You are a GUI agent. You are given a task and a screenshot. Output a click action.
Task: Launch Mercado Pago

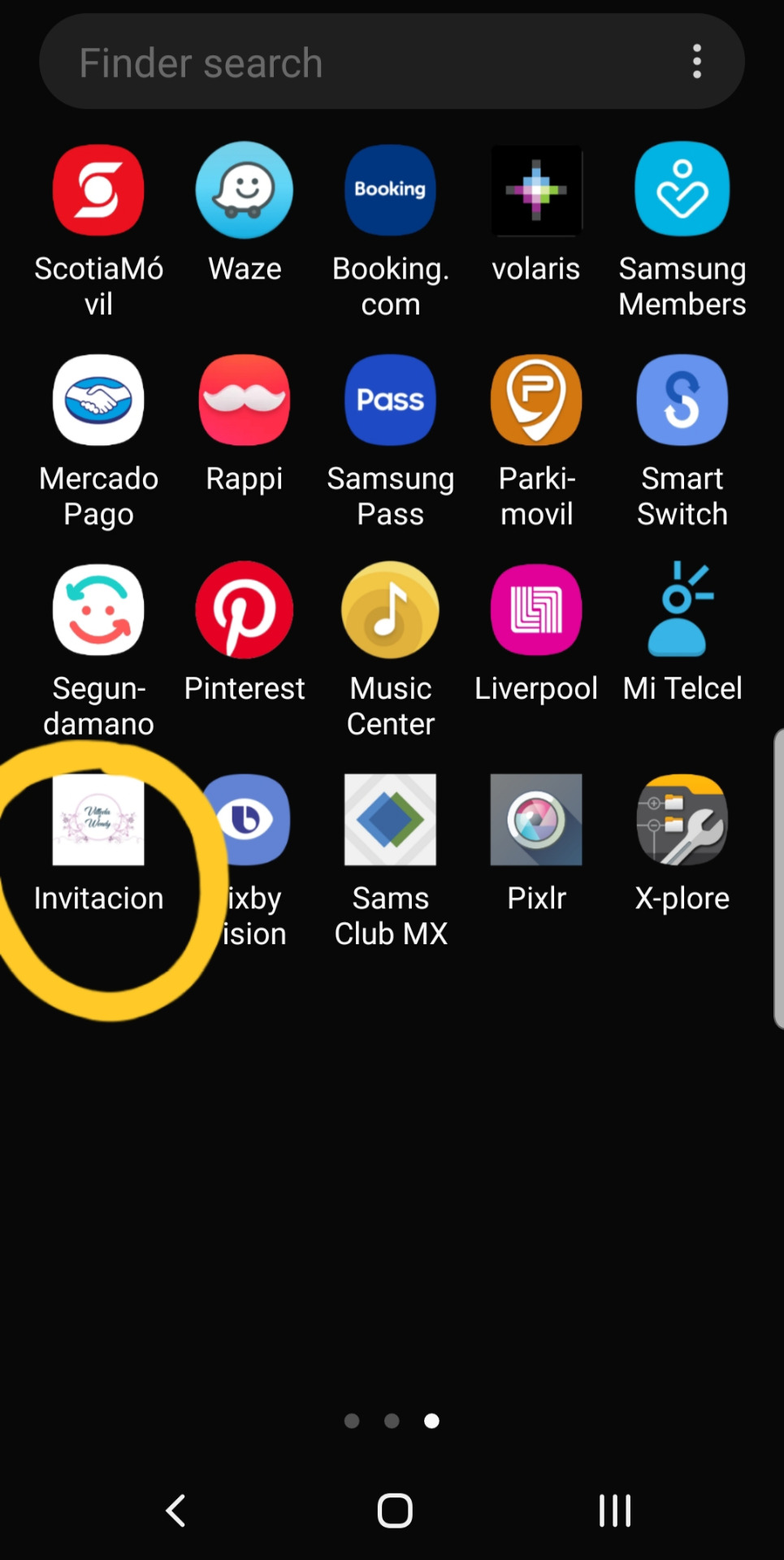coord(98,401)
